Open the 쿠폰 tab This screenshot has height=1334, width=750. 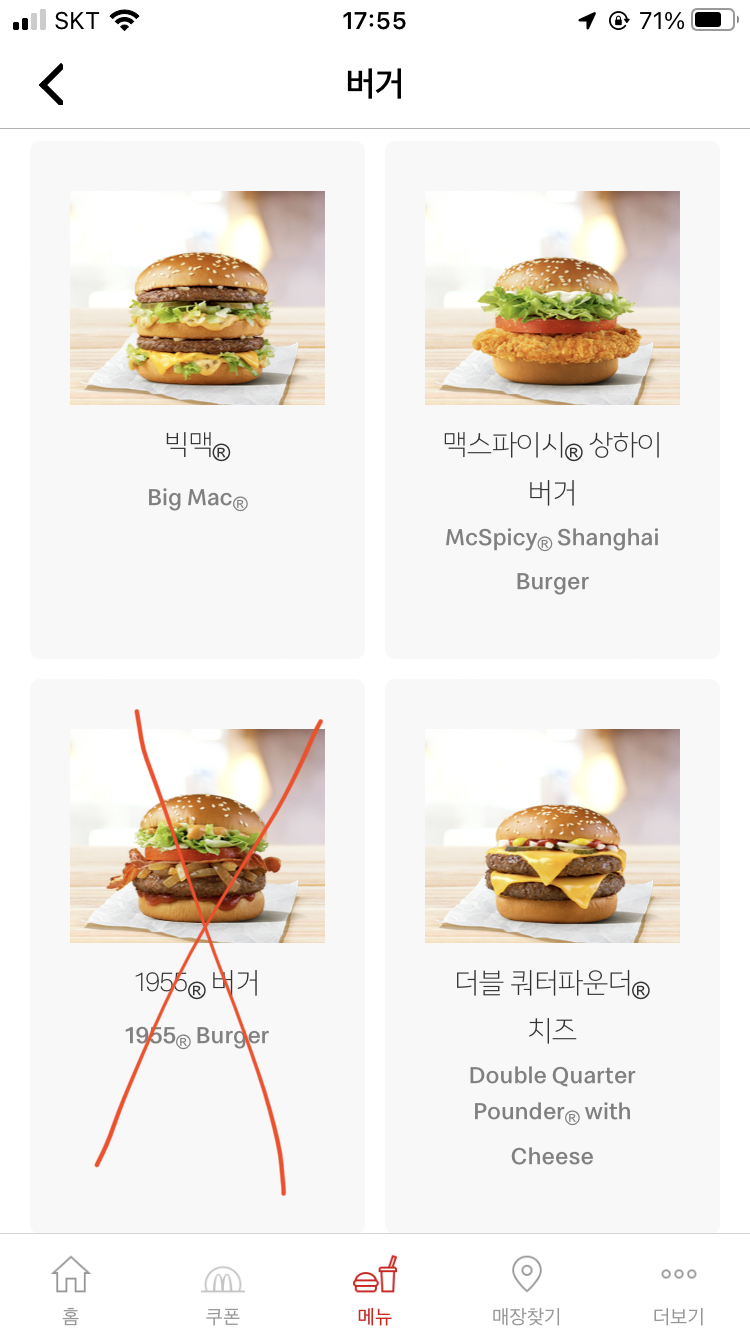click(223, 1288)
